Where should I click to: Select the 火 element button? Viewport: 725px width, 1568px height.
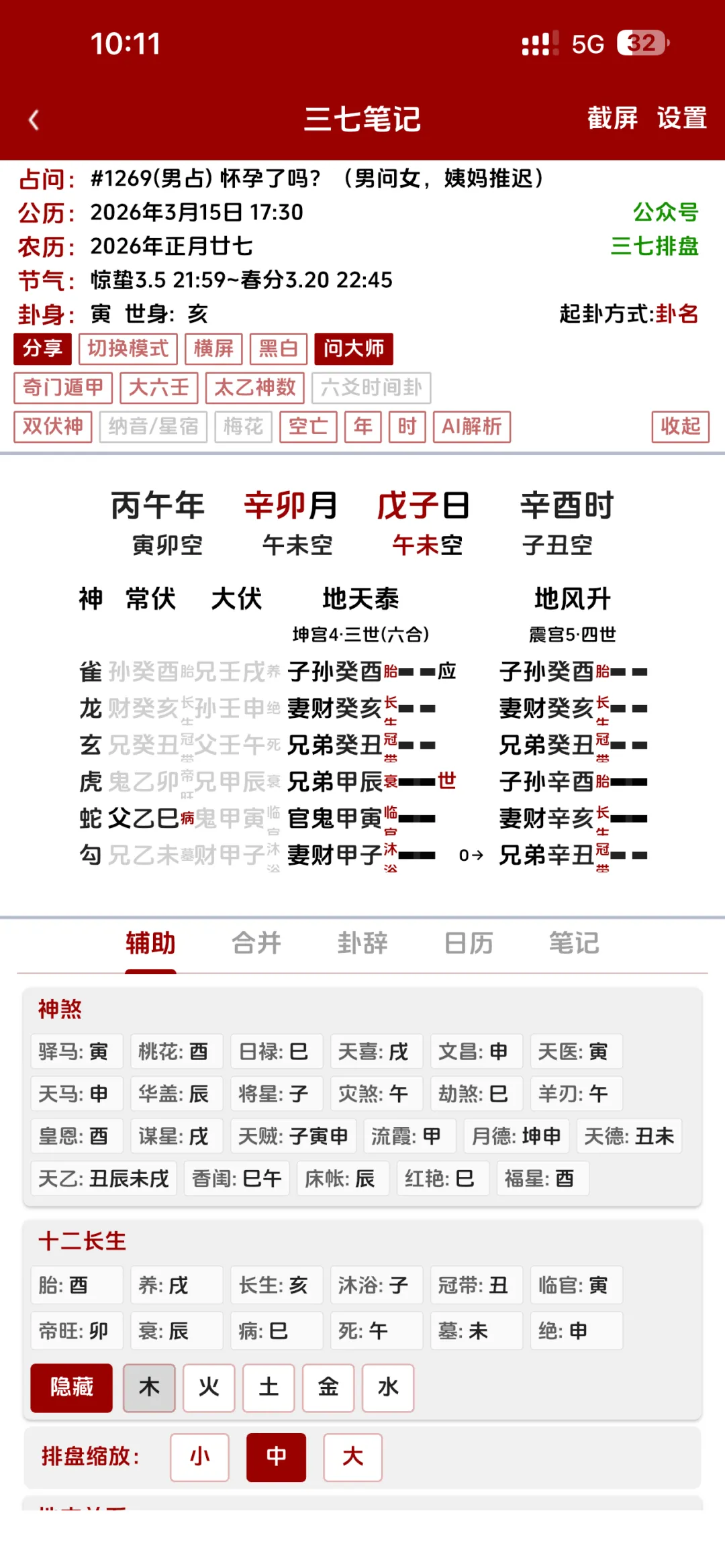click(x=209, y=1388)
